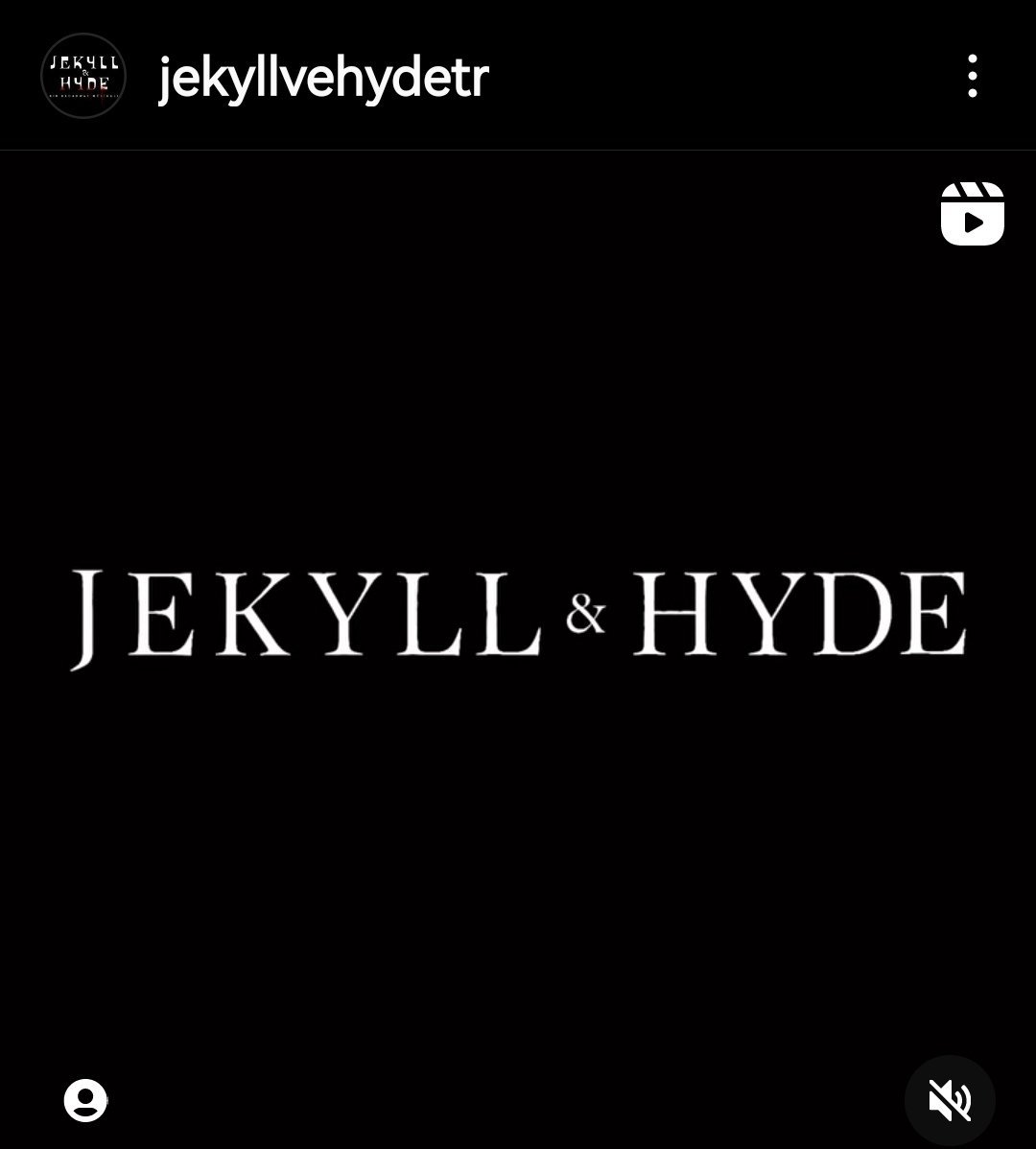The height and width of the screenshot is (1149, 1036).
Task: Open the Reels icon on the video
Action: [972, 214]
